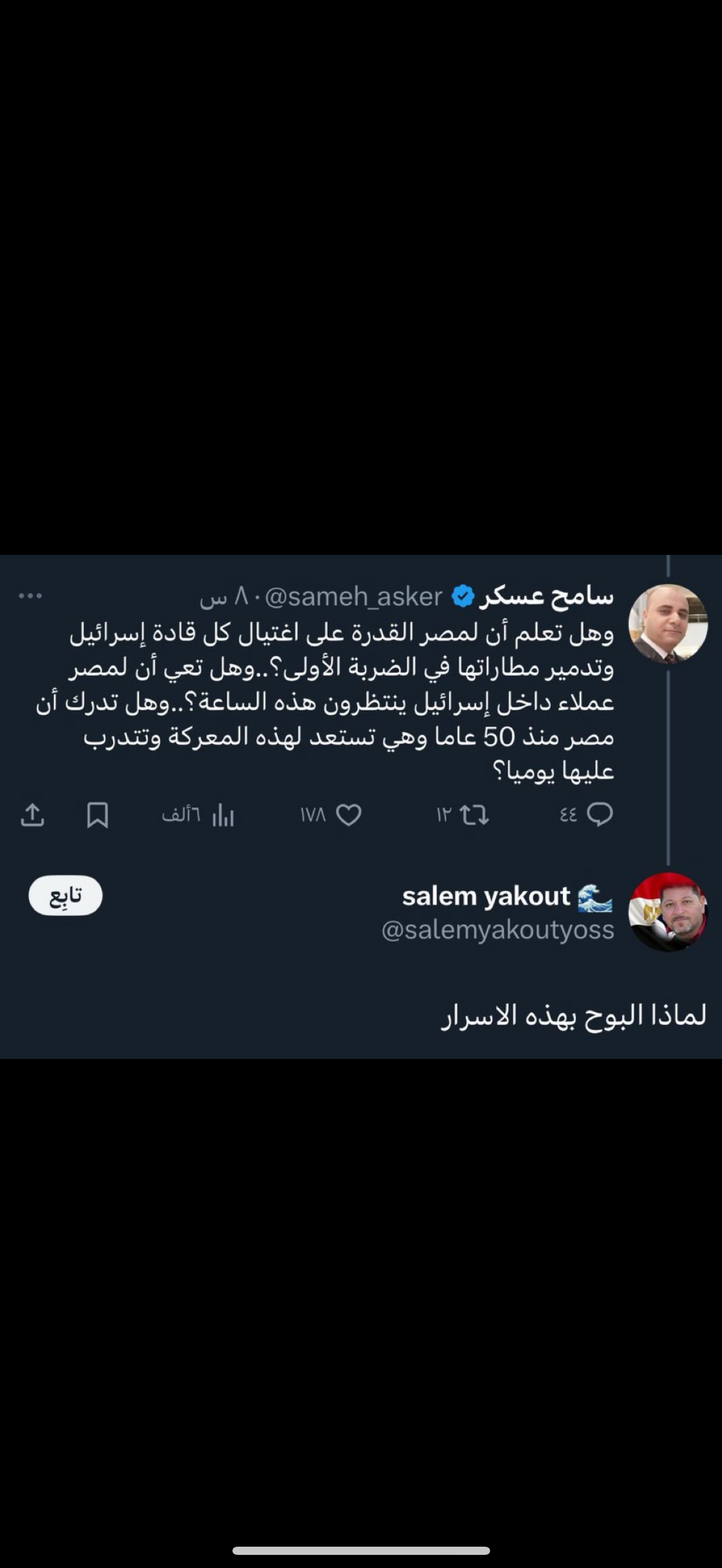Screen dimensions: 722x1568
Task: Follow salem yakout with the تابع button
Action: point(66,895)
